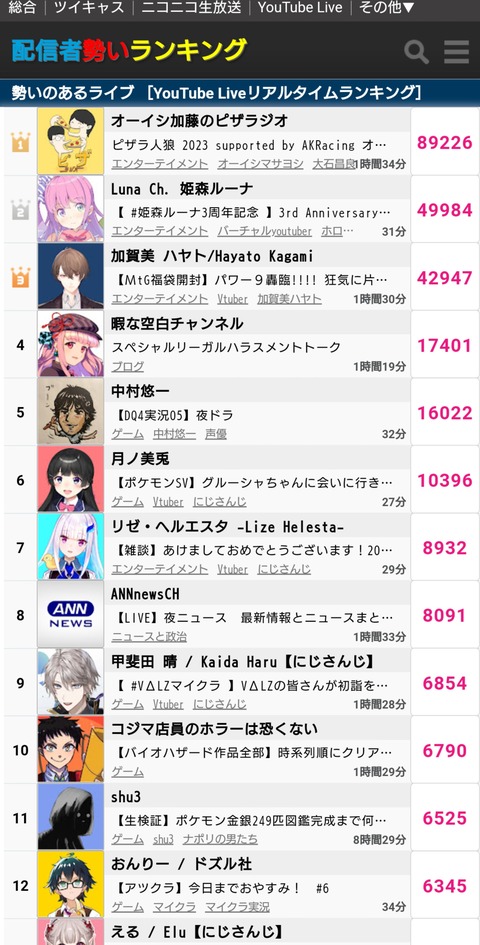This screenshot has height=945, width=480.
Task: Open the search magnifier icon
Action: [416, 52]
